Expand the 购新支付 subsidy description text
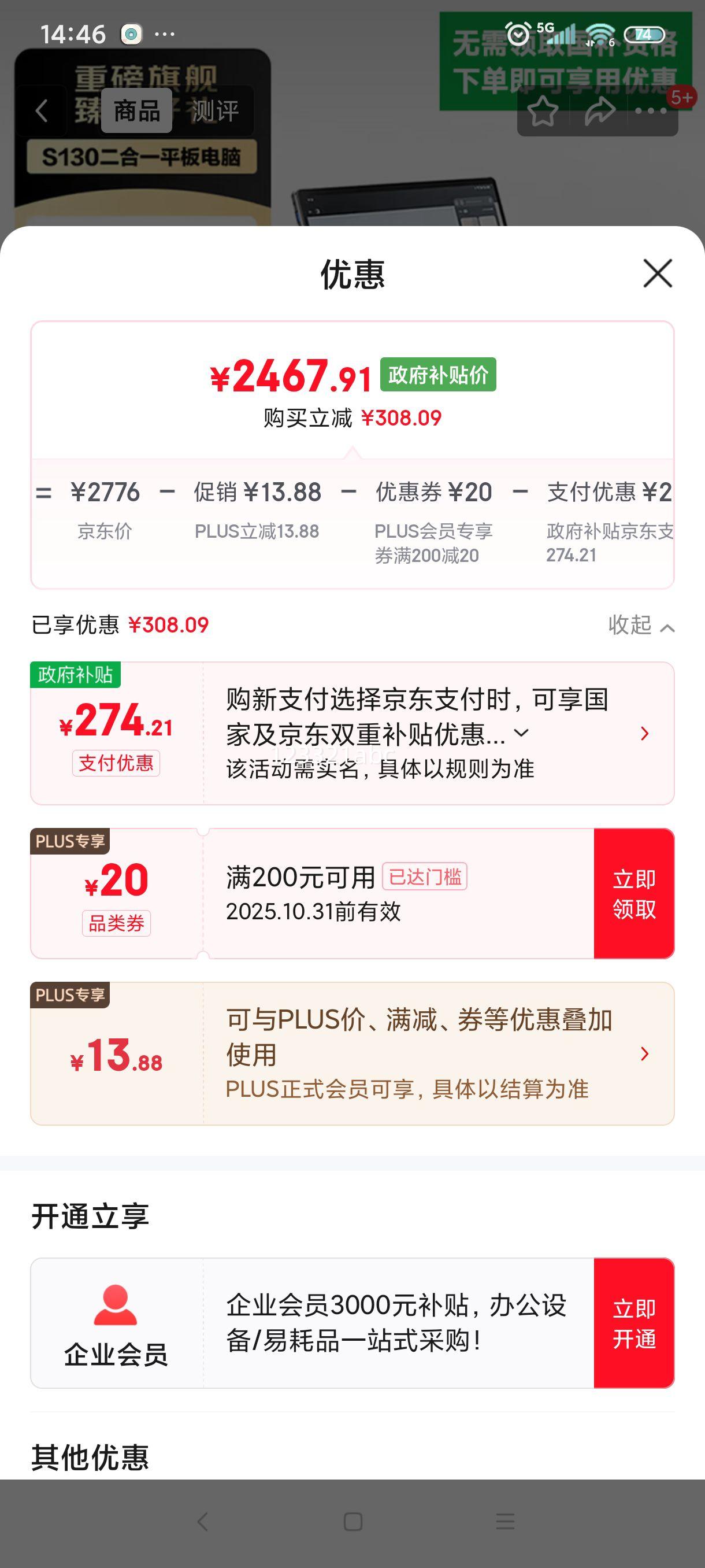Image resolution: width=705 pixels, height=1568 pixels. (521, 734)
